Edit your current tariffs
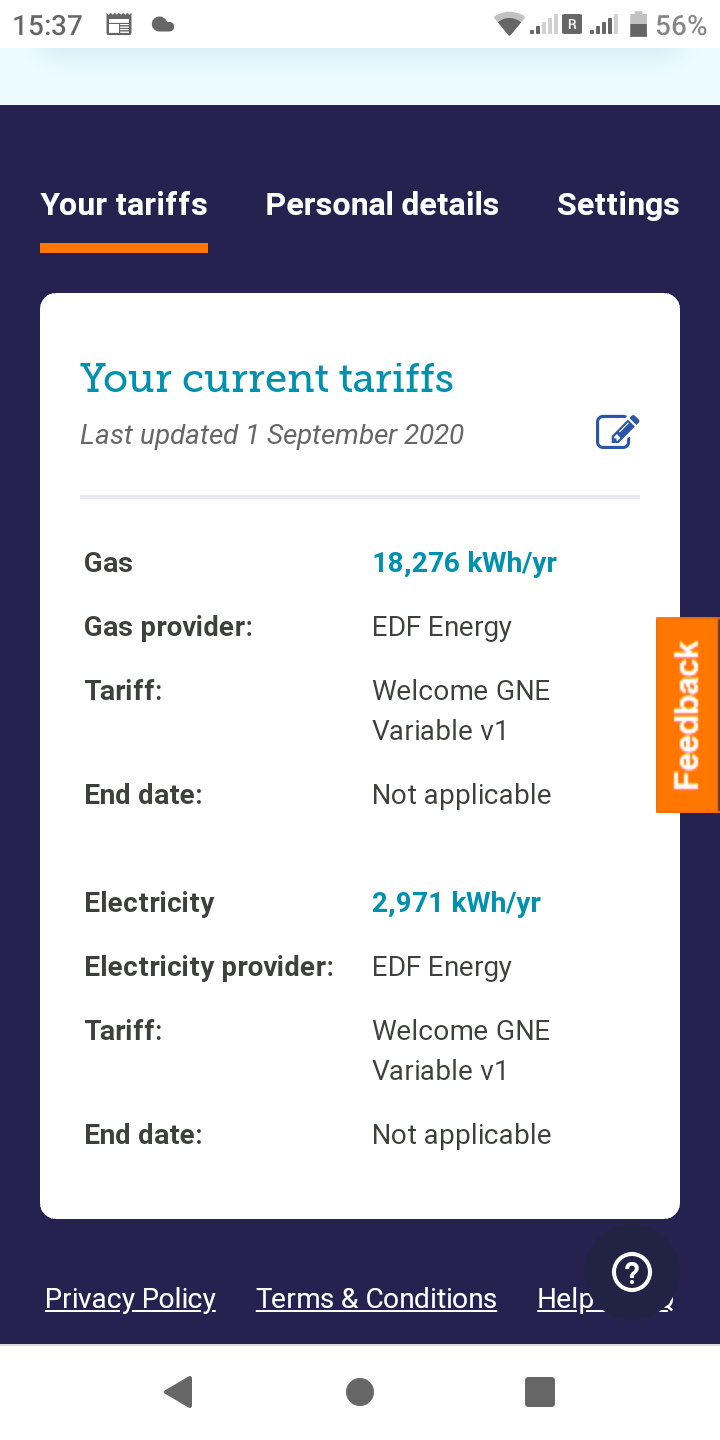Image resolution: width=720 pixels, height=1440 pixels. tap(617, 432)
